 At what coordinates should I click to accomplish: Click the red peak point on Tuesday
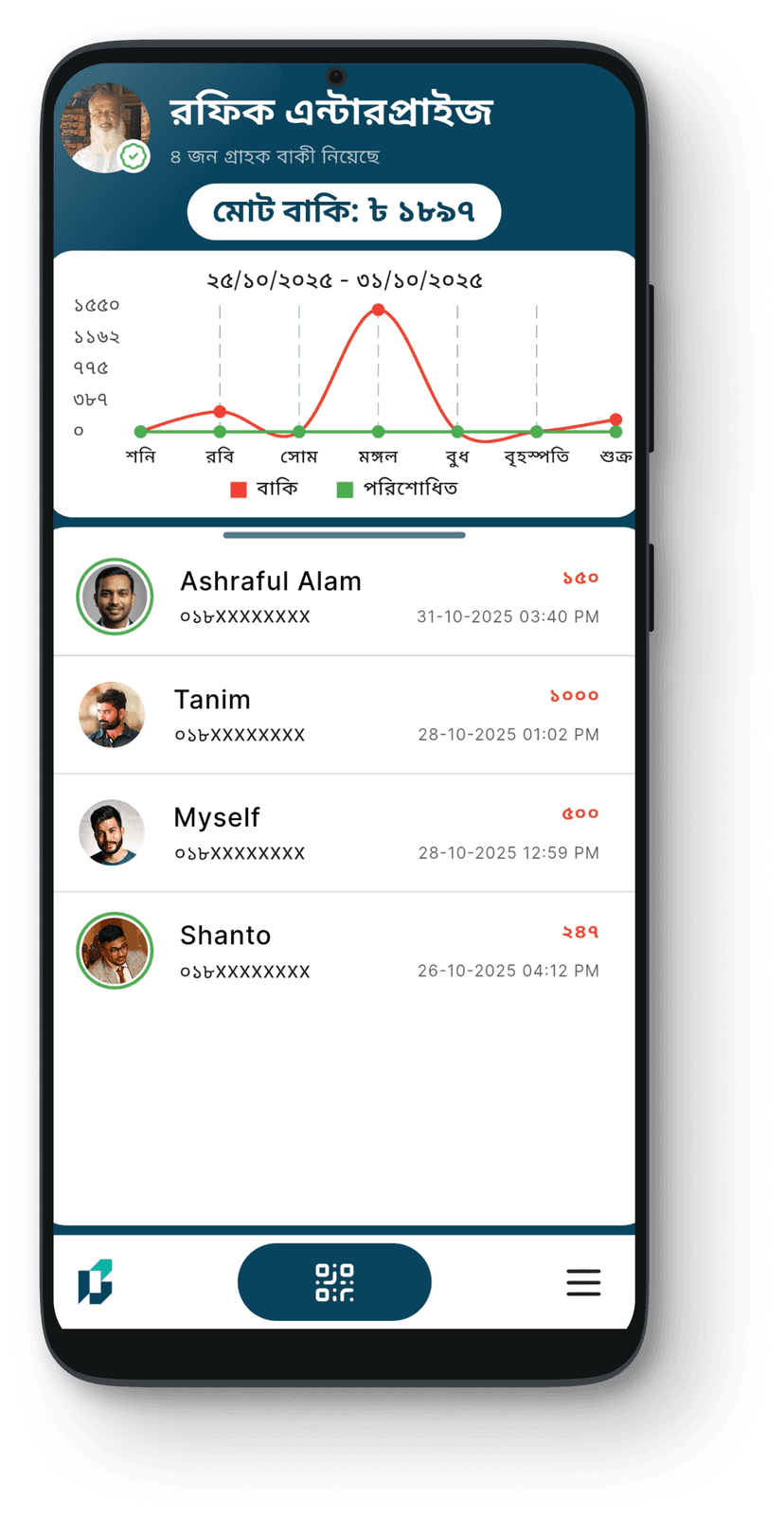tap(378, 308)
